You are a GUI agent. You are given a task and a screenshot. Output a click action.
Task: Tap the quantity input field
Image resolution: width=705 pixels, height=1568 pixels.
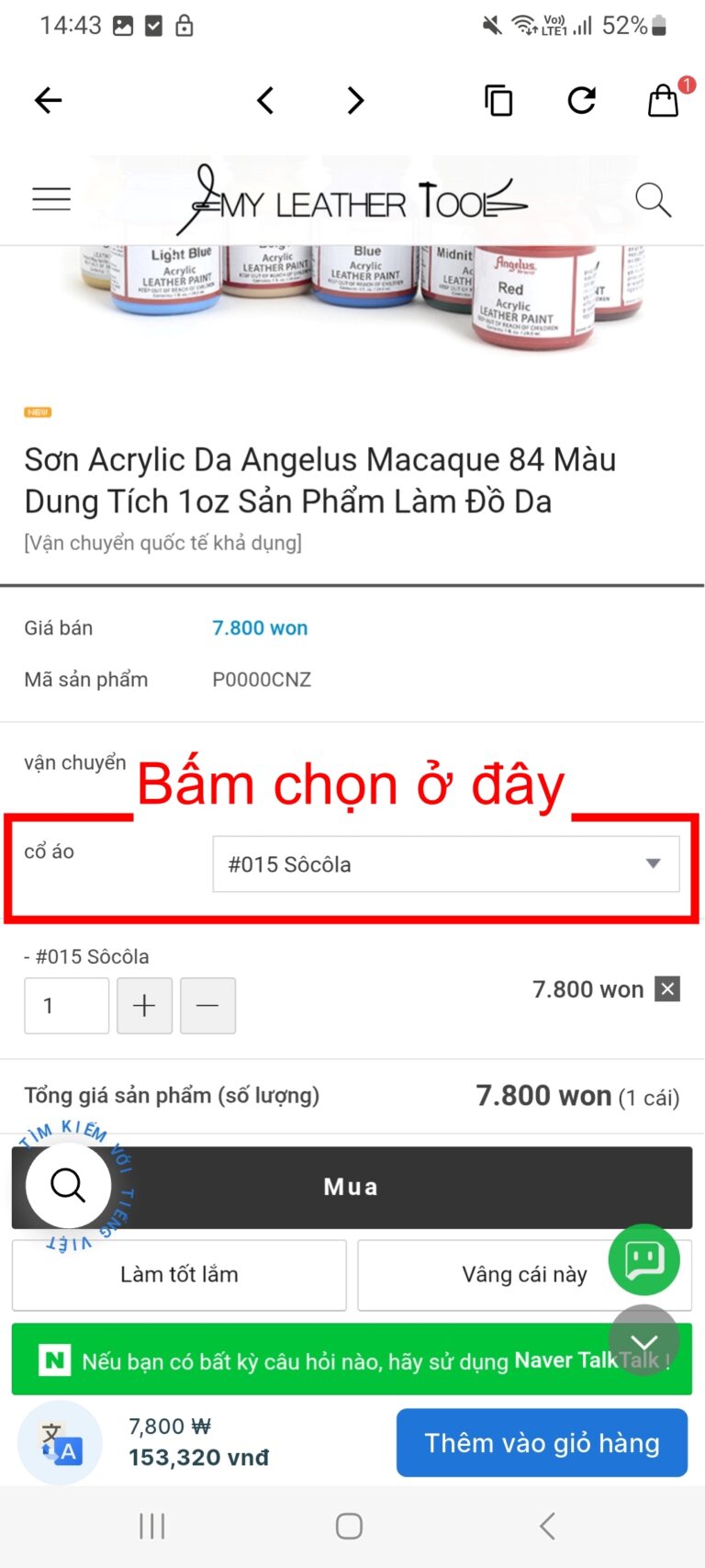(x=66, y=1006)
